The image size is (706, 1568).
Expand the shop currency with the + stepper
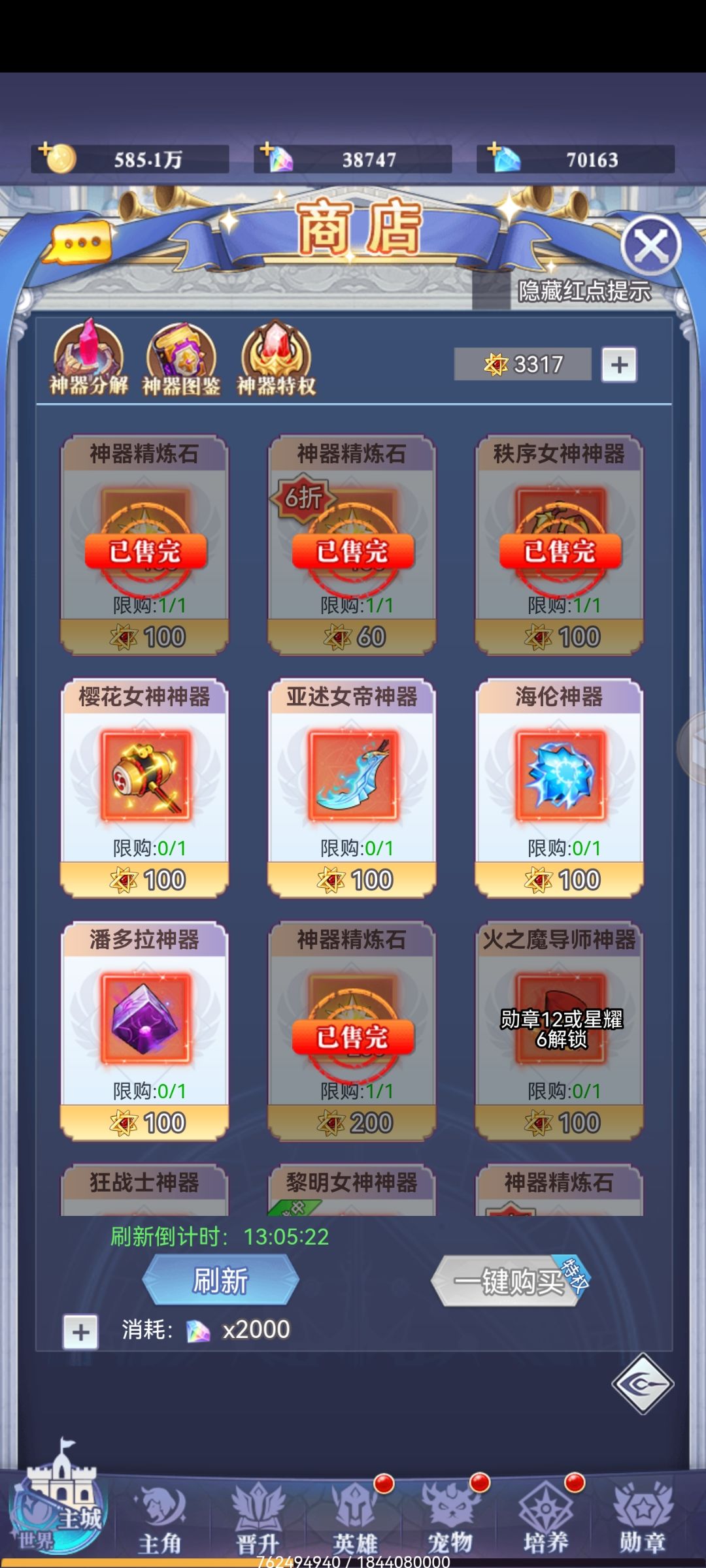(x=618, y=364)
